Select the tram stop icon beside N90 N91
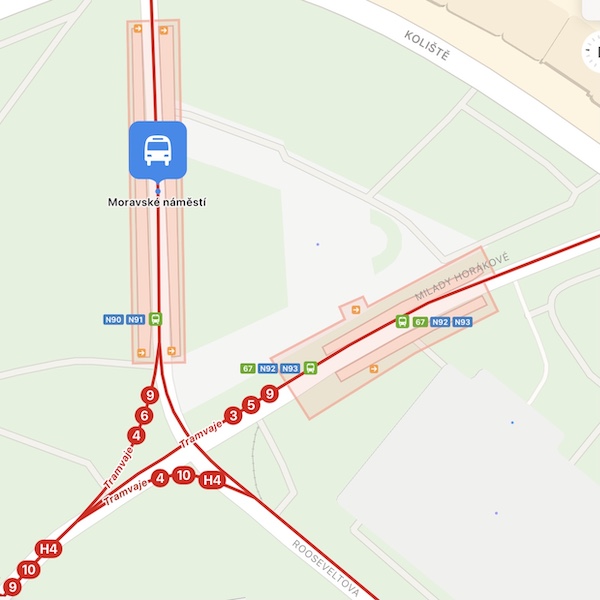 pyautogui.click(x=155, y=320)
